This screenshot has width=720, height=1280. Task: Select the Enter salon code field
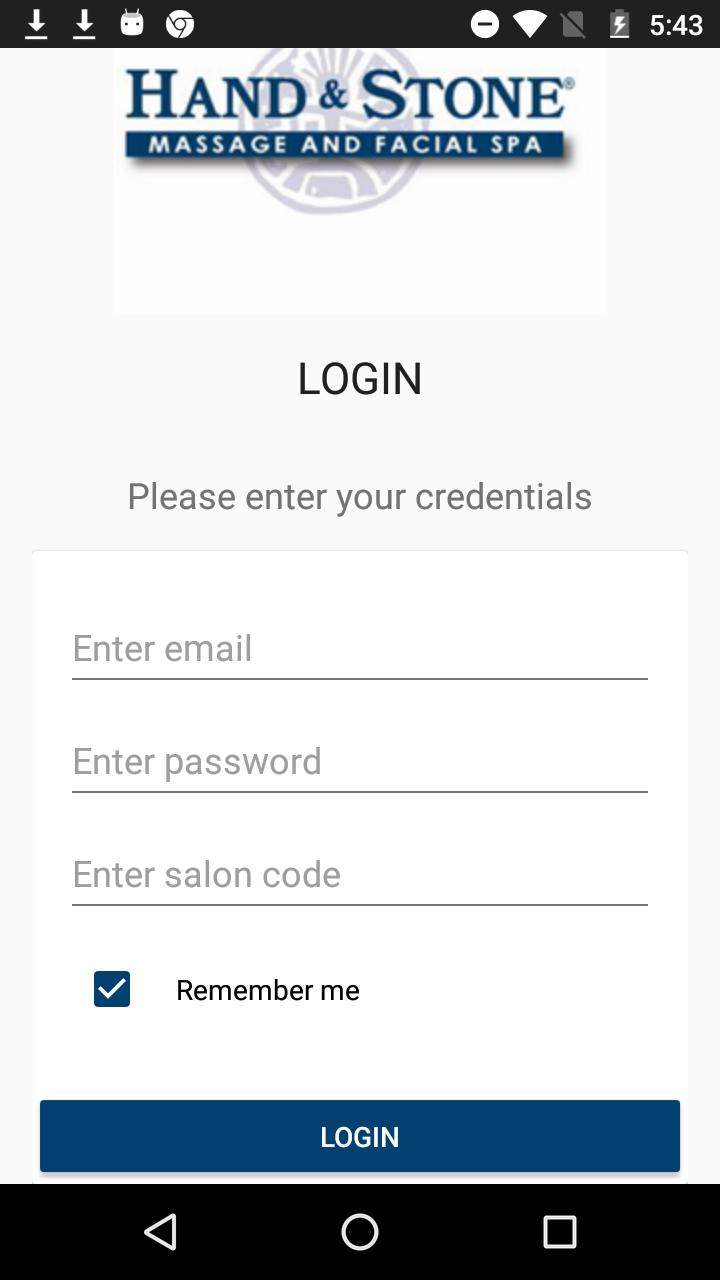(x=359, y=875)
